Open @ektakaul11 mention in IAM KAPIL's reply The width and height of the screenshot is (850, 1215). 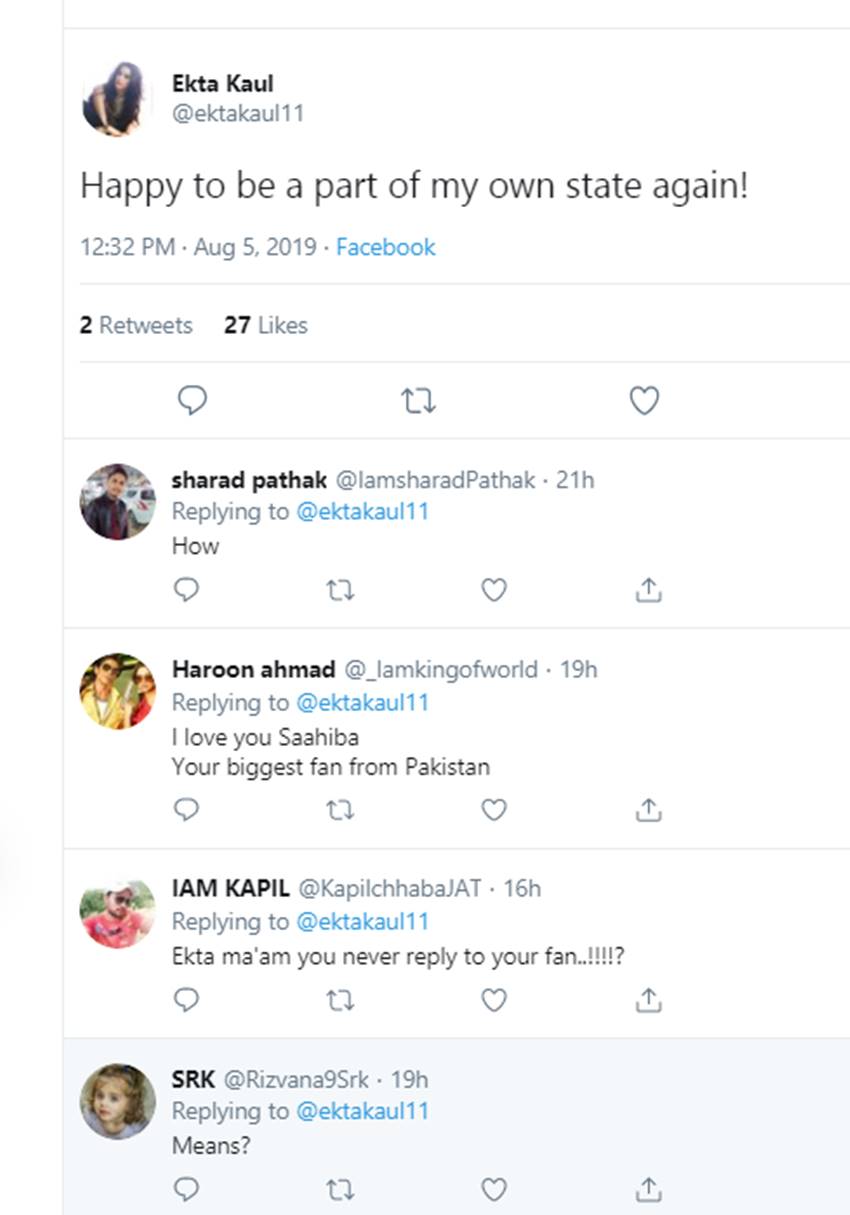(x=362, y=921)
